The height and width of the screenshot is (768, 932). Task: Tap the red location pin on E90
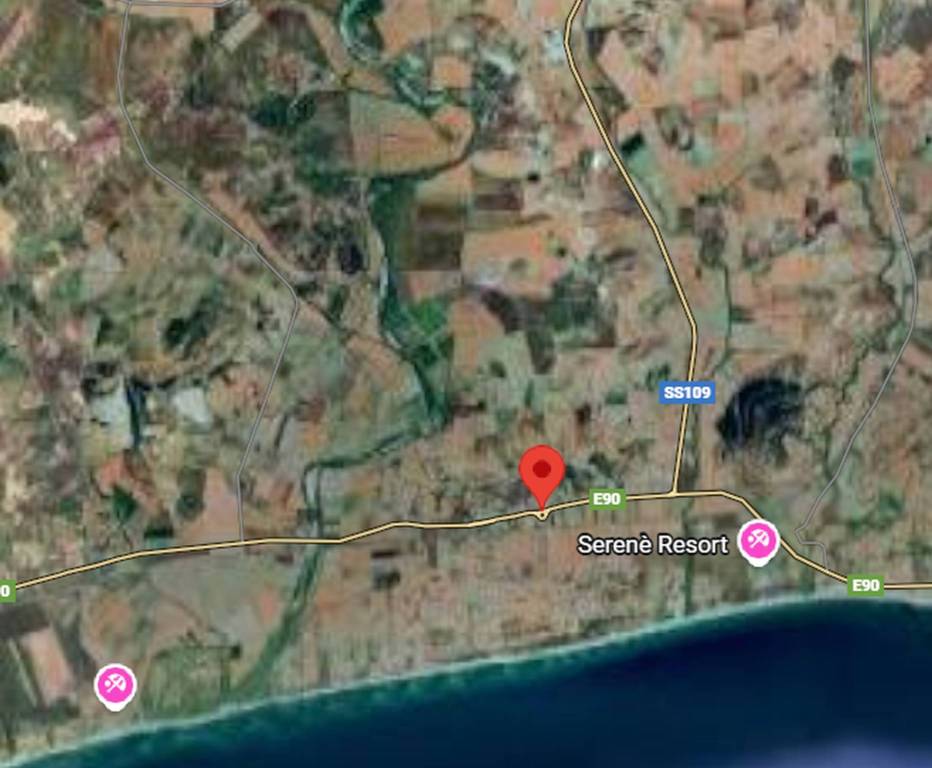[x=543, y=473]
